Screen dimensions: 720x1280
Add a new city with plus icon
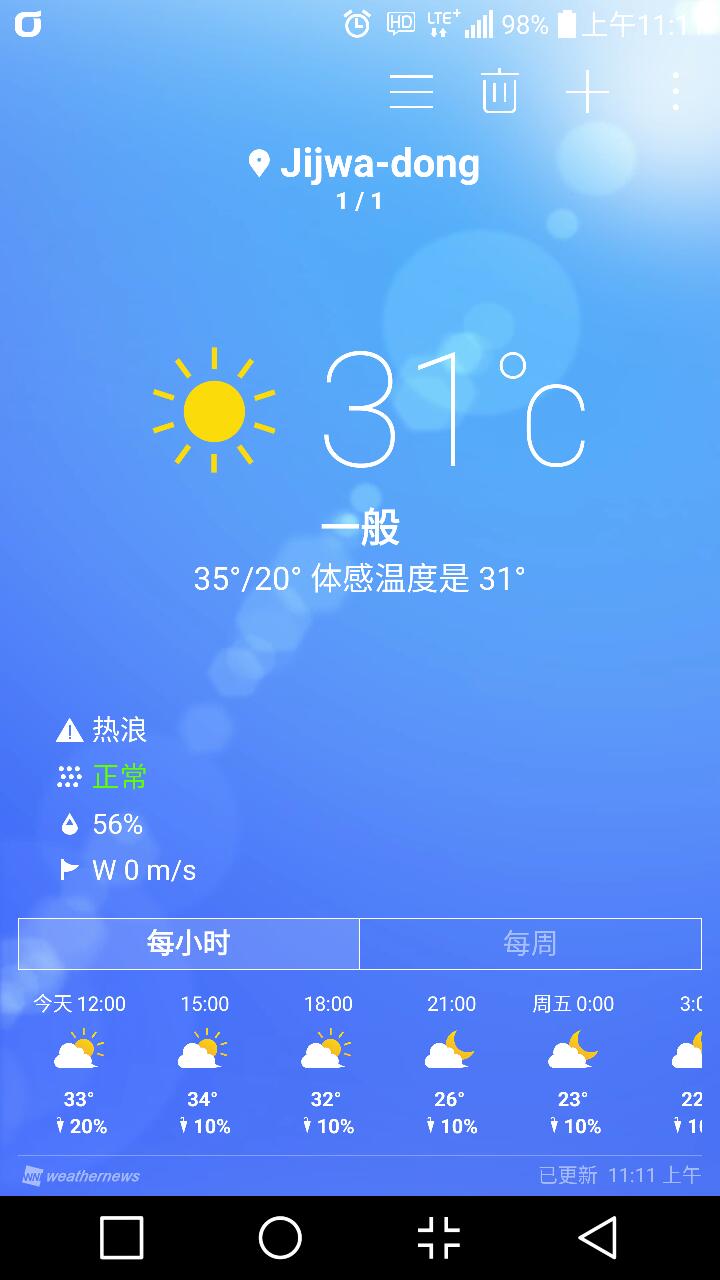tap(588, 92)
